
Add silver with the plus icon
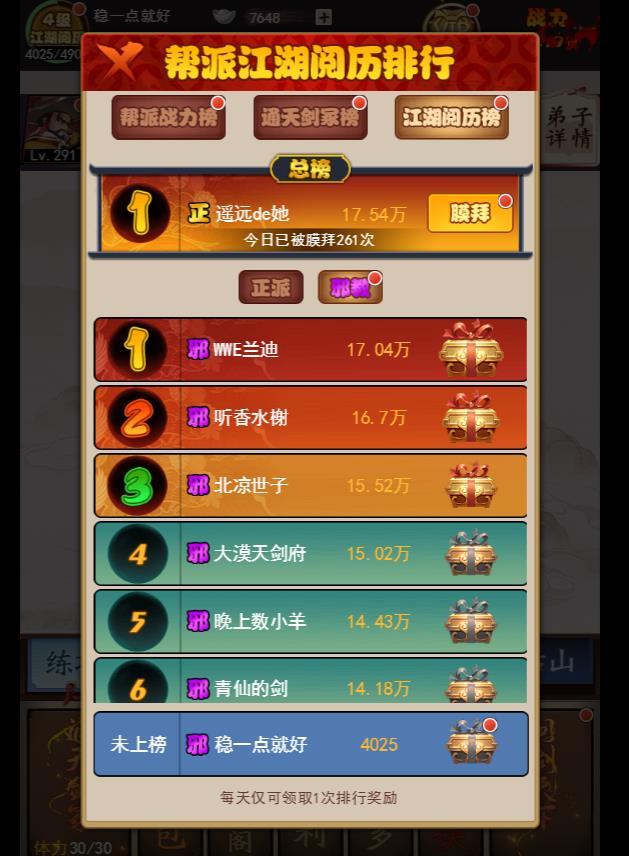(x=323, y=17)
